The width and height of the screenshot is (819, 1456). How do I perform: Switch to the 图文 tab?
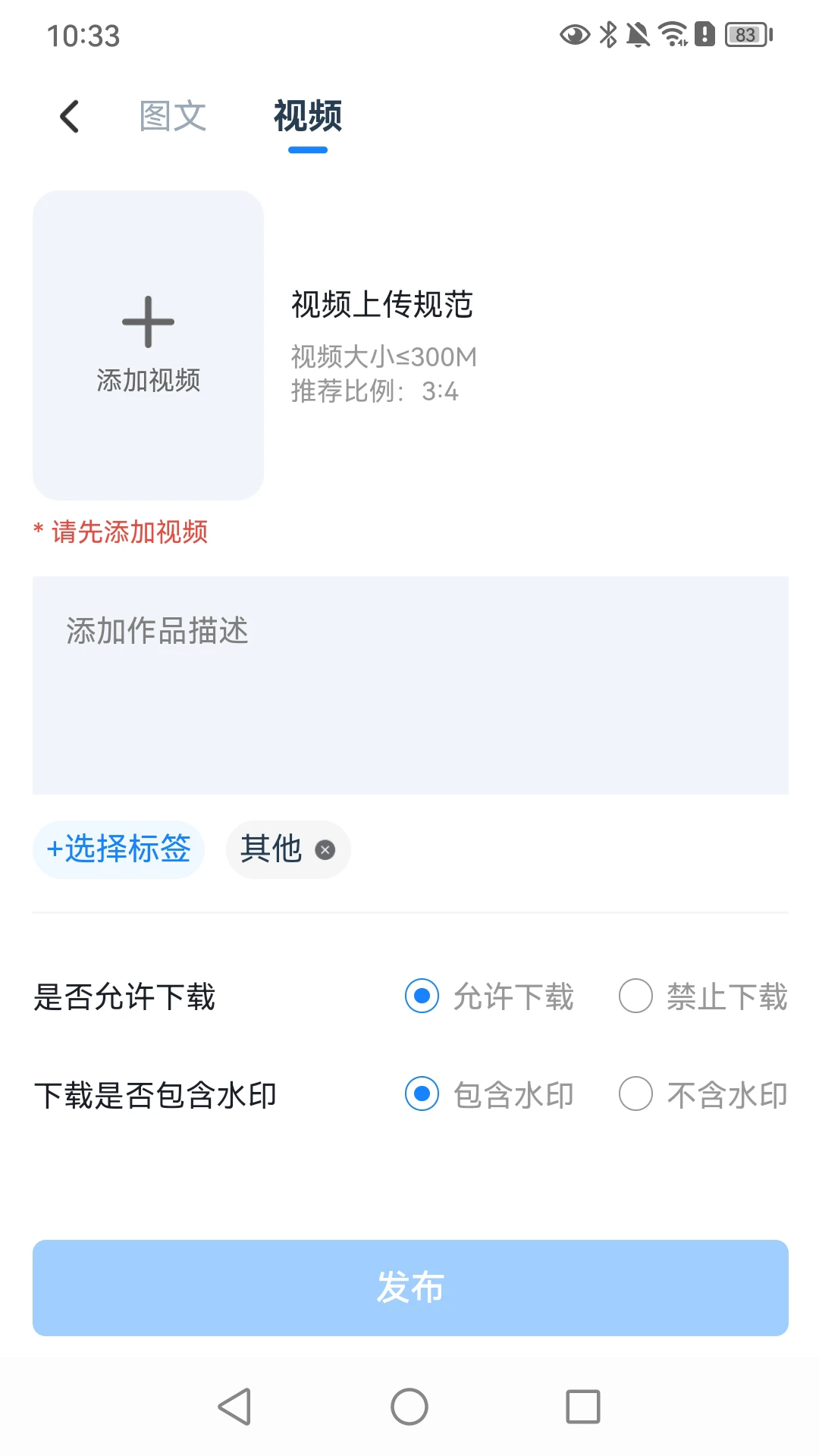click(x=172, y=114)
